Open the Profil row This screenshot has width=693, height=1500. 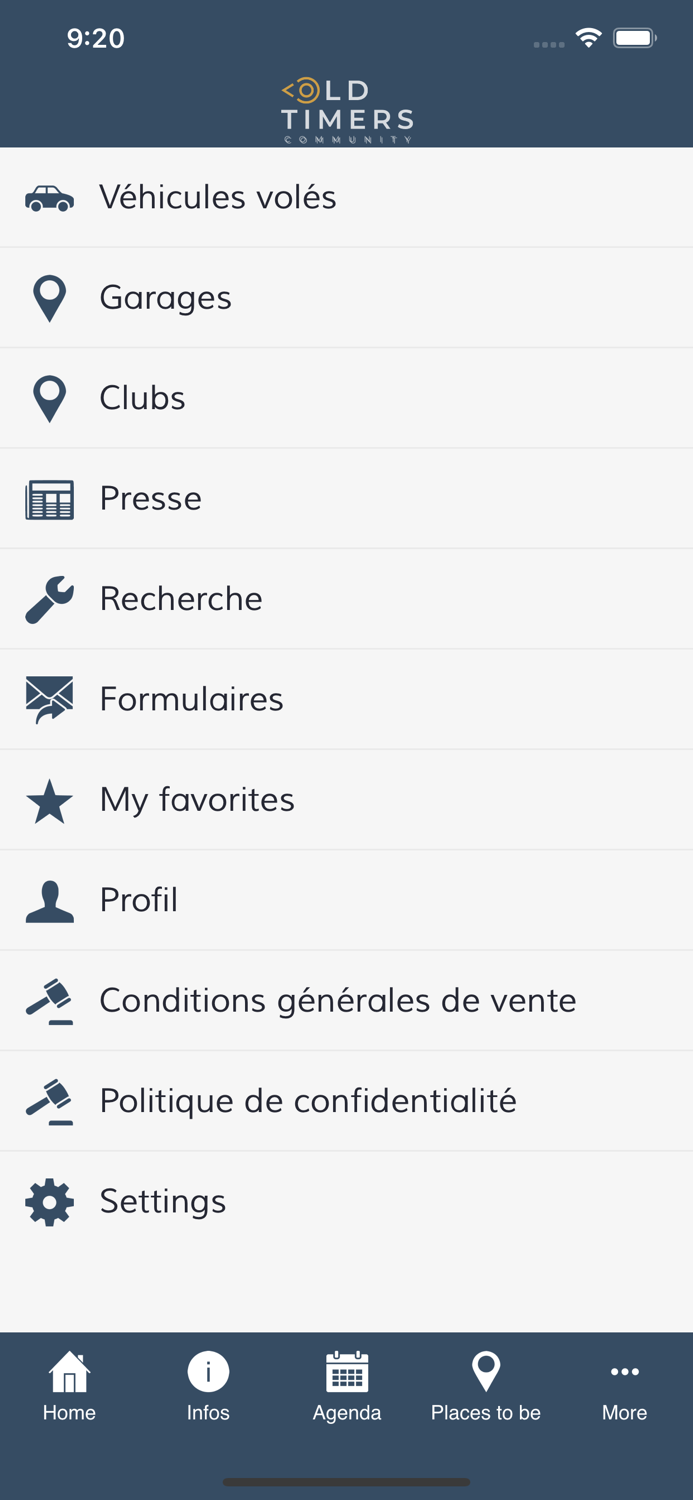click(139, 900)
